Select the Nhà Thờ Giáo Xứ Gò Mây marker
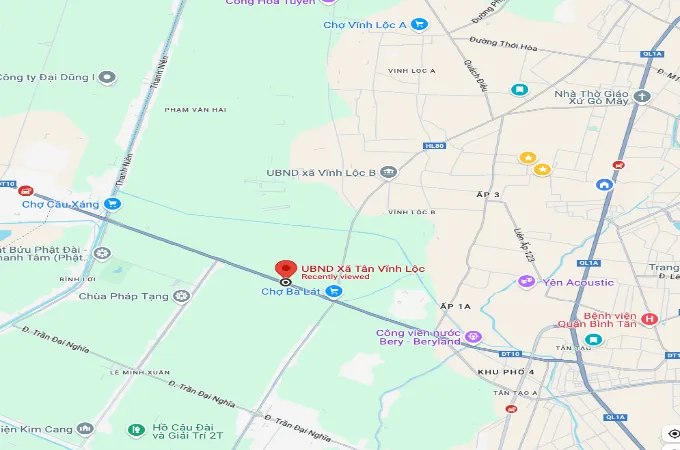 [642, 97]
